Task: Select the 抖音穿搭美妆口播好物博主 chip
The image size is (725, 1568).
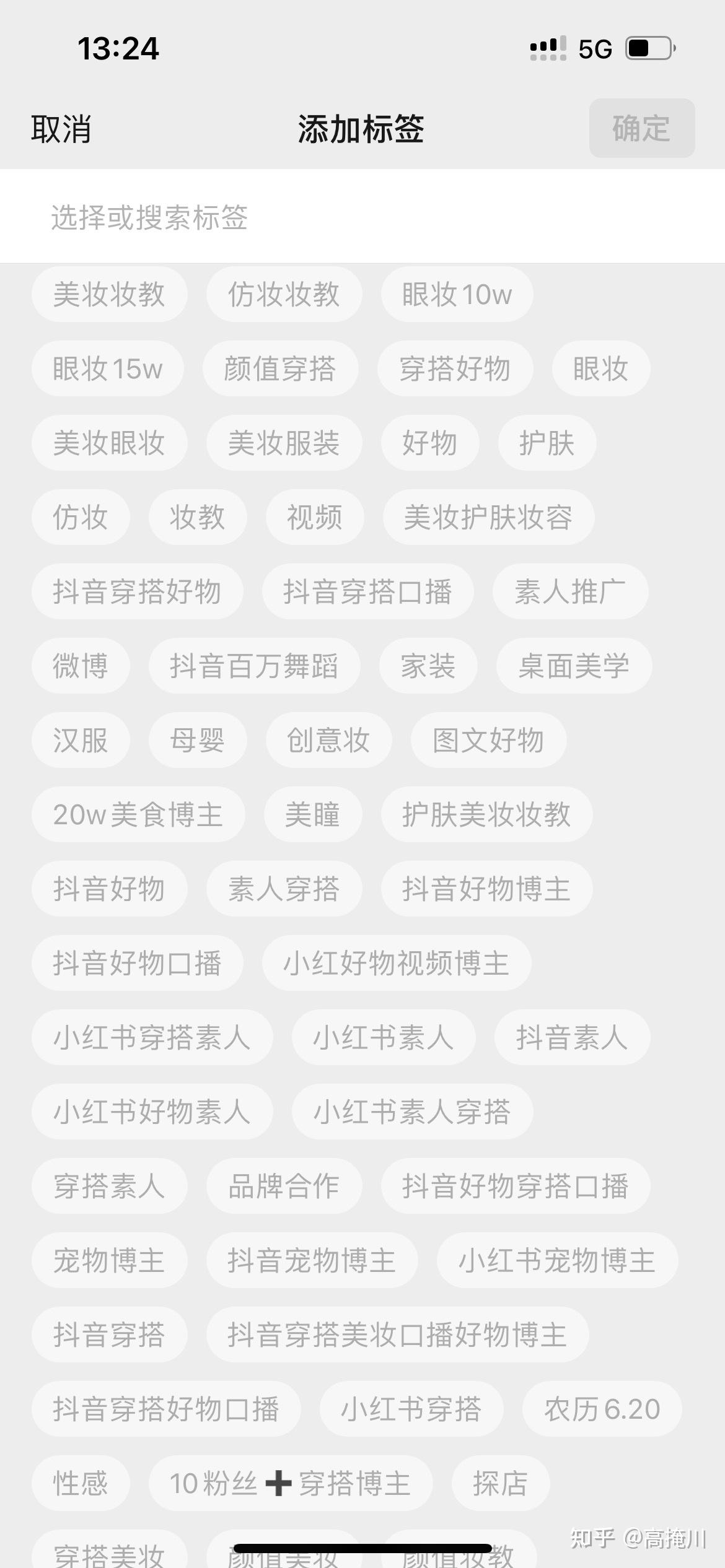Action: tap(397, 1335)
